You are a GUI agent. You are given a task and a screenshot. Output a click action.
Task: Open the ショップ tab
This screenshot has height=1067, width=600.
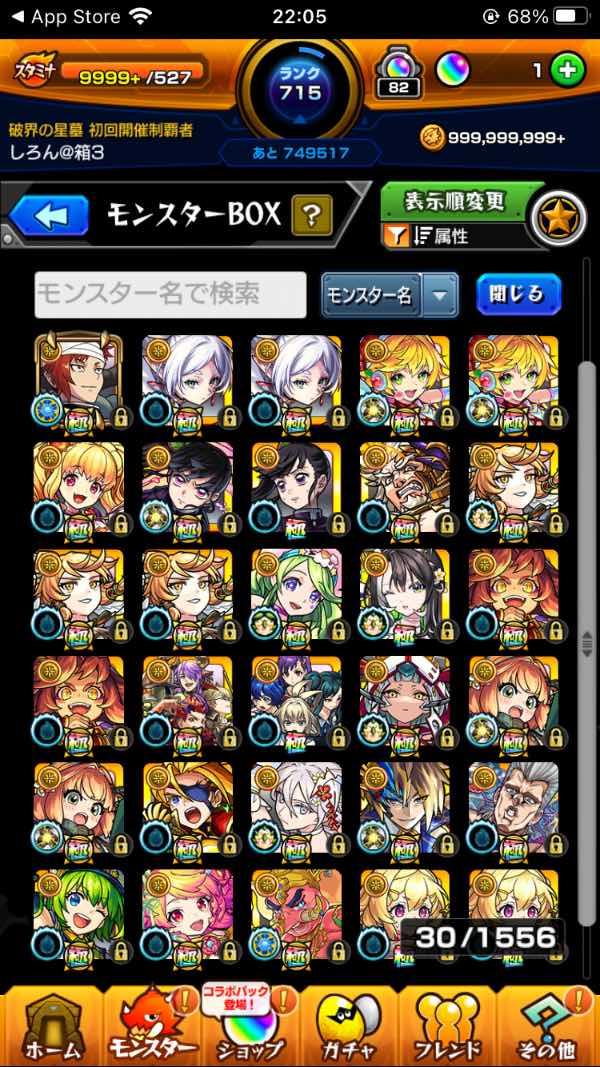click(x=250, y=1030)
